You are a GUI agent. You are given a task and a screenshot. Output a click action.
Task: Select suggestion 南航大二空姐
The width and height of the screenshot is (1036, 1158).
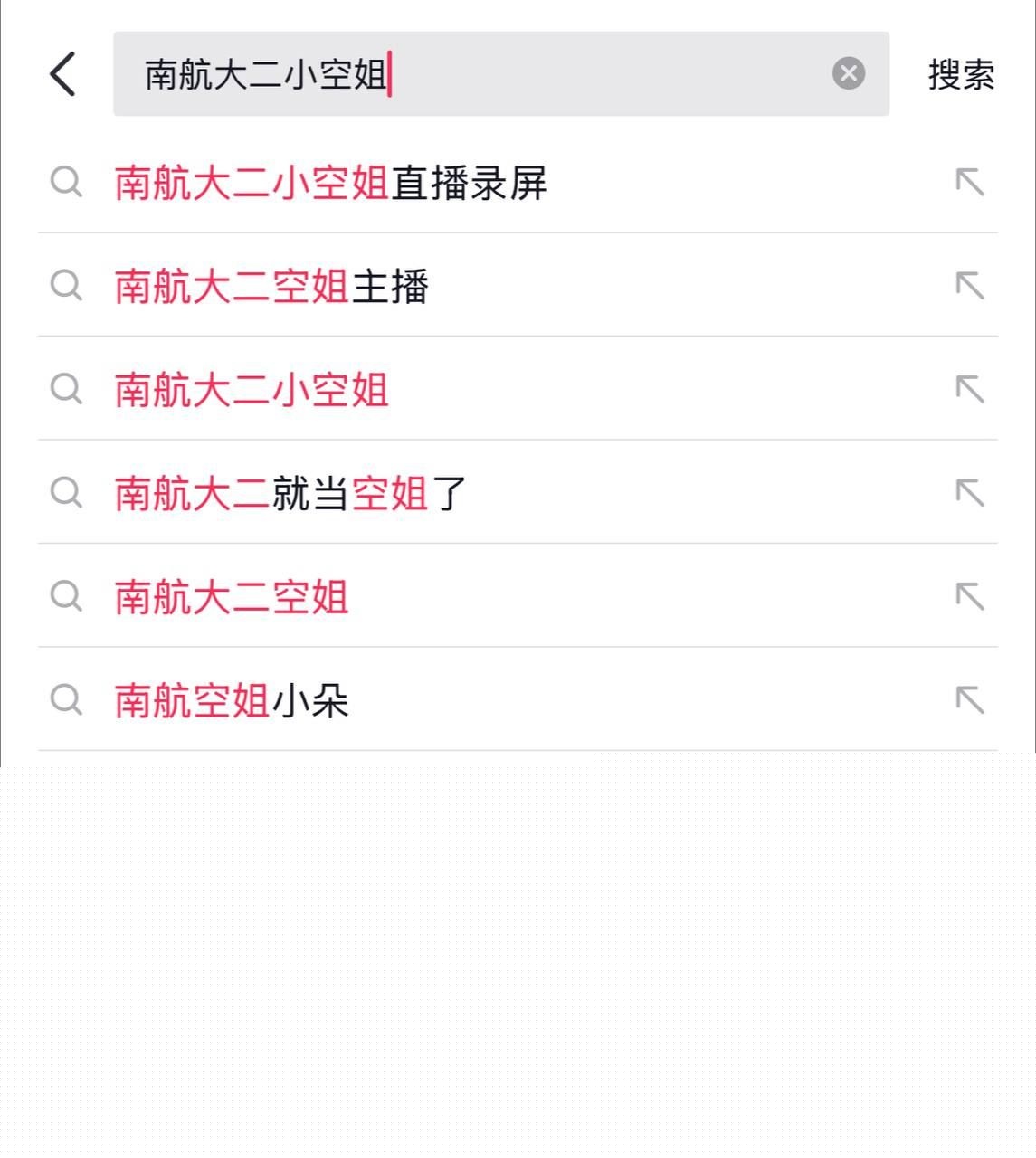coord(233,596)
